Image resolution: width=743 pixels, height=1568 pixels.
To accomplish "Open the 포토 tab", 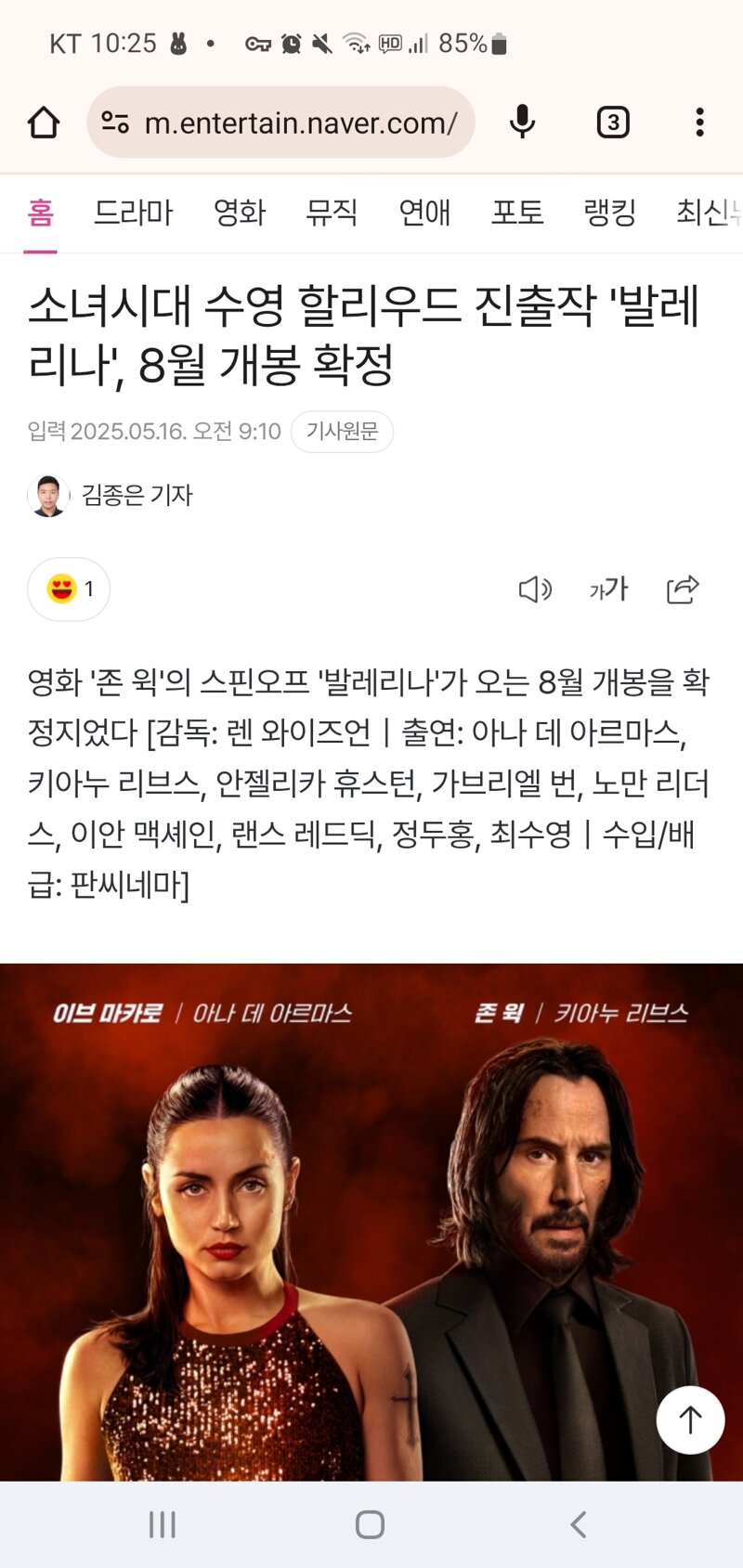I will (x=517, y=213).
